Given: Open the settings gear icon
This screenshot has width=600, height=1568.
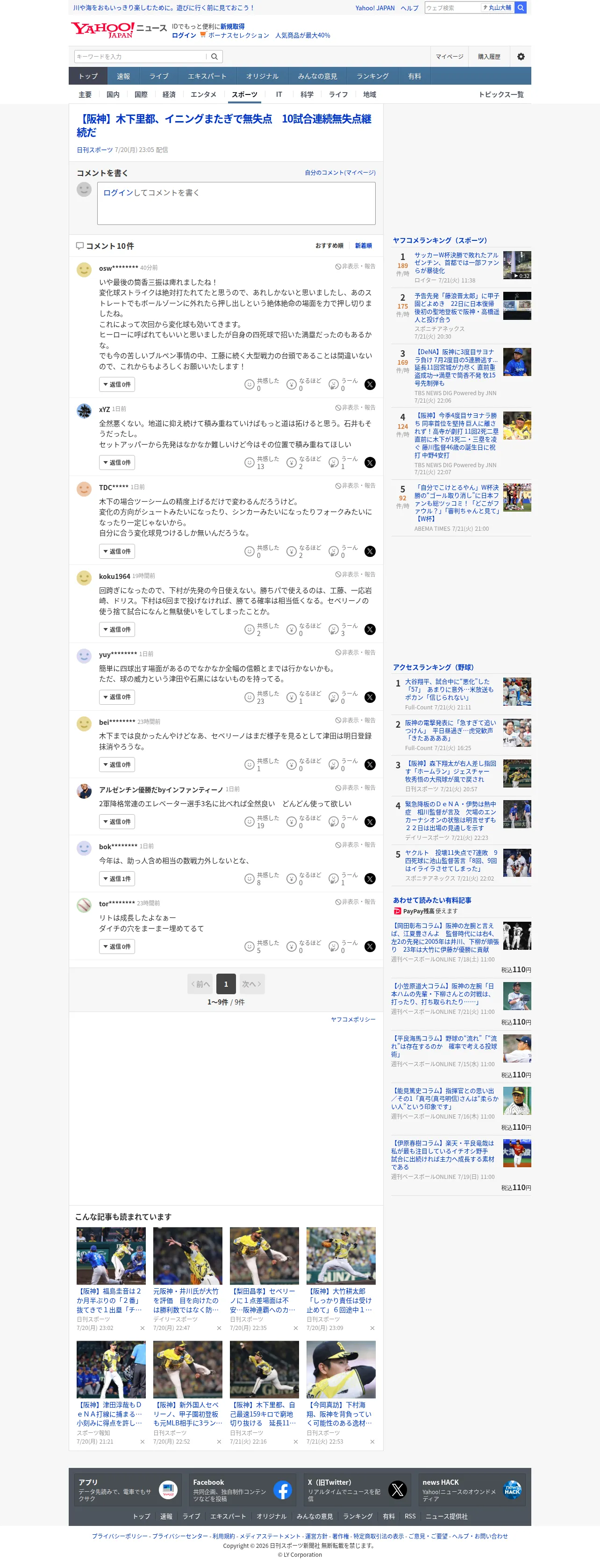Looking at the screenshot, I should 520,57.
